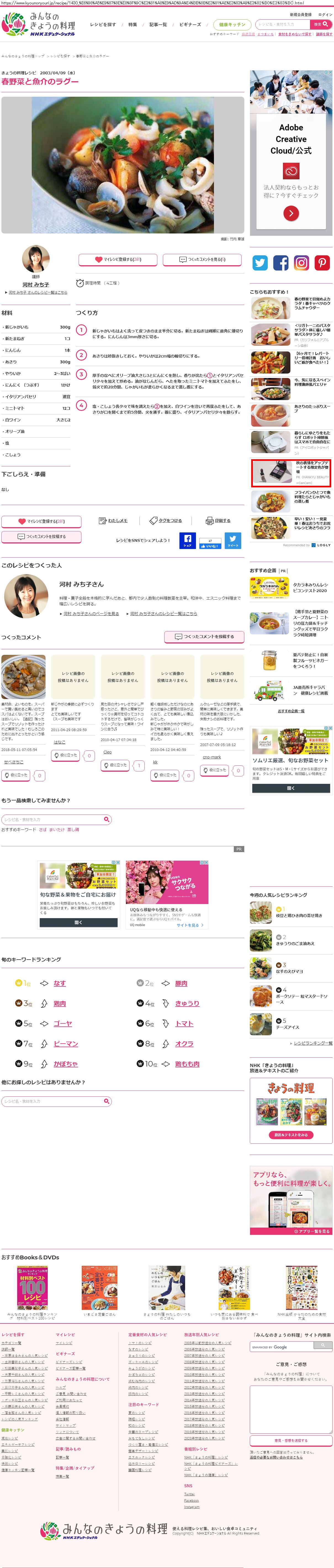
Task: Tap the header recipe search field
Action: click(x=282, y=24)
